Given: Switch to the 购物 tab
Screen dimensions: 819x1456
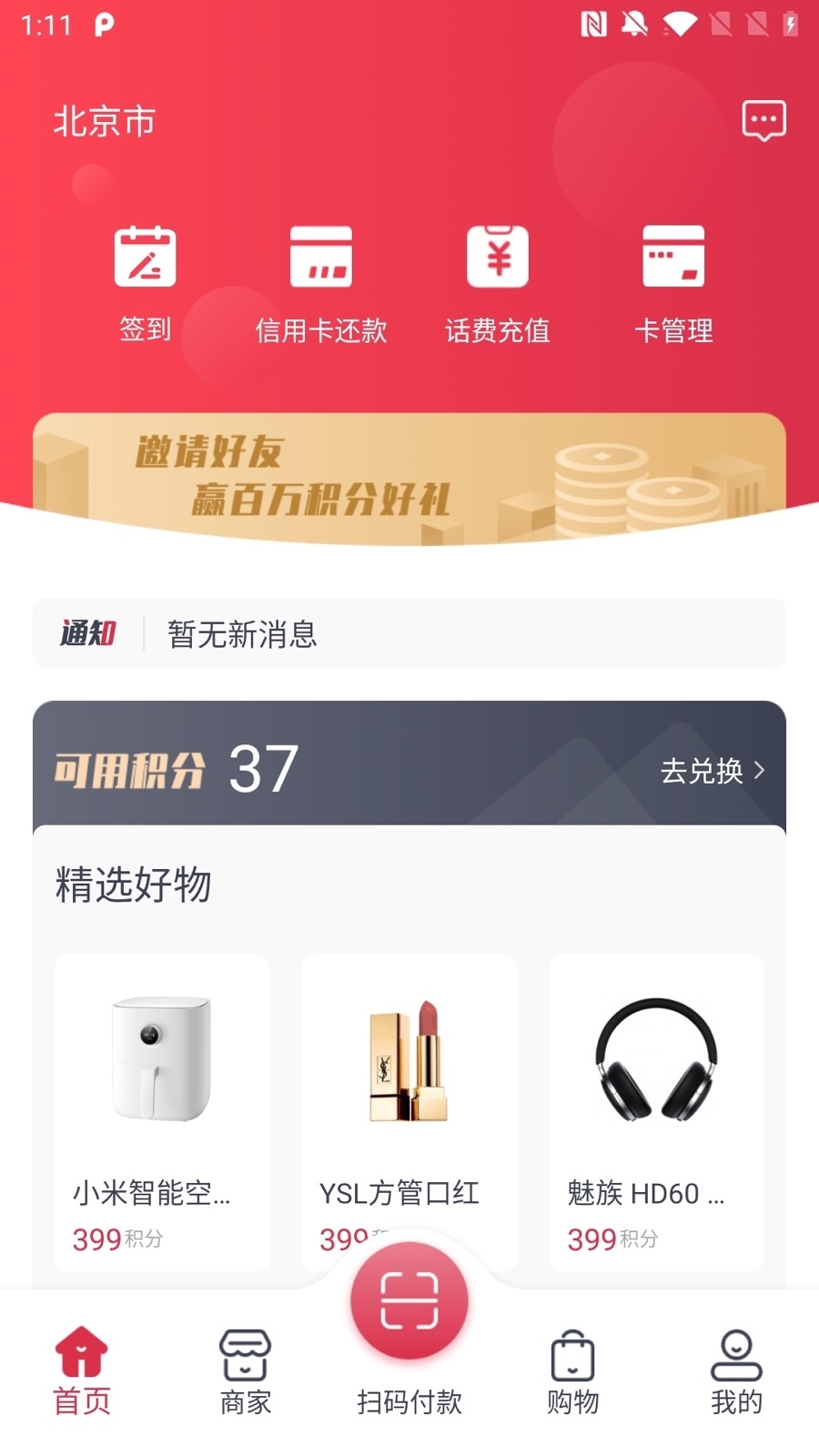Looking at the screenshot, I should (x=572, y=1370).
